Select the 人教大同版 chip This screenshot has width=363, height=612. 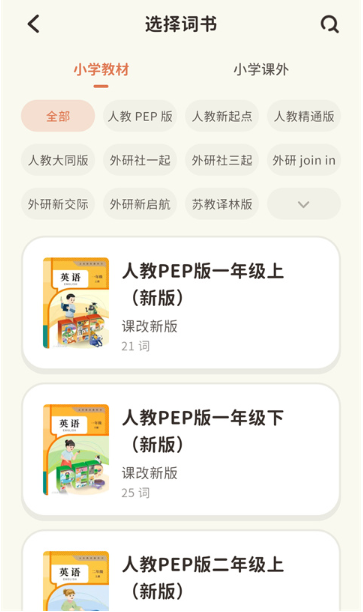pyautogui.click(x=58, y=160)
